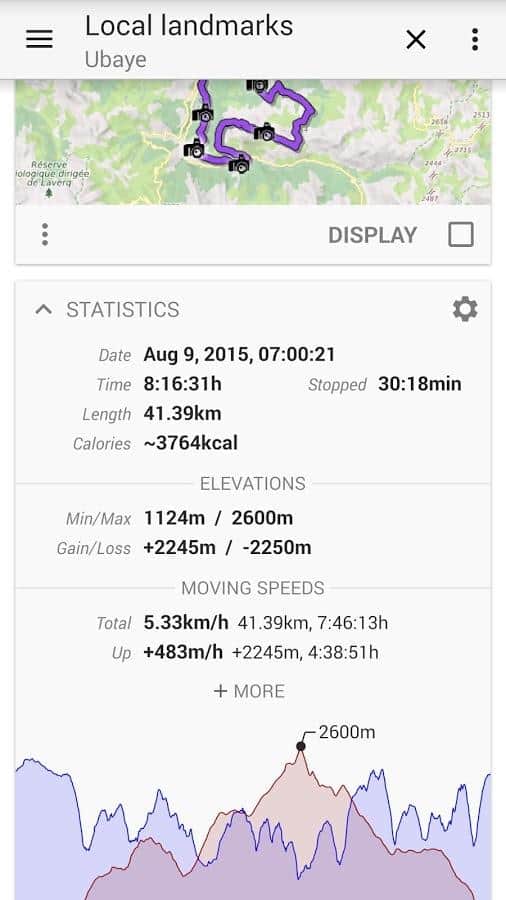The height and width of the screenshot is (900, 506).
Task: Open the hamburger drawer menu
Action: click(39, 40)
